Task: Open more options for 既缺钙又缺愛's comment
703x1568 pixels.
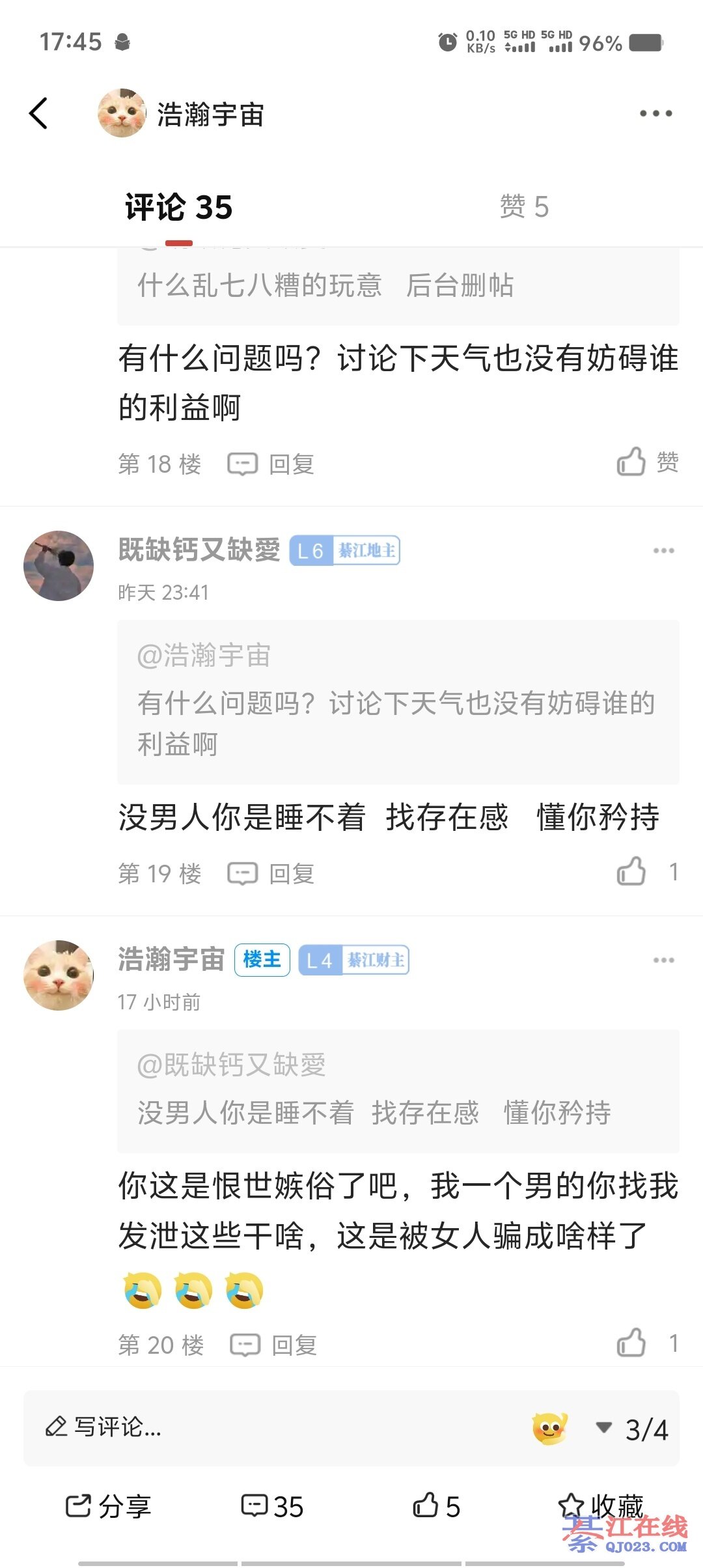Action: (663, 551)
